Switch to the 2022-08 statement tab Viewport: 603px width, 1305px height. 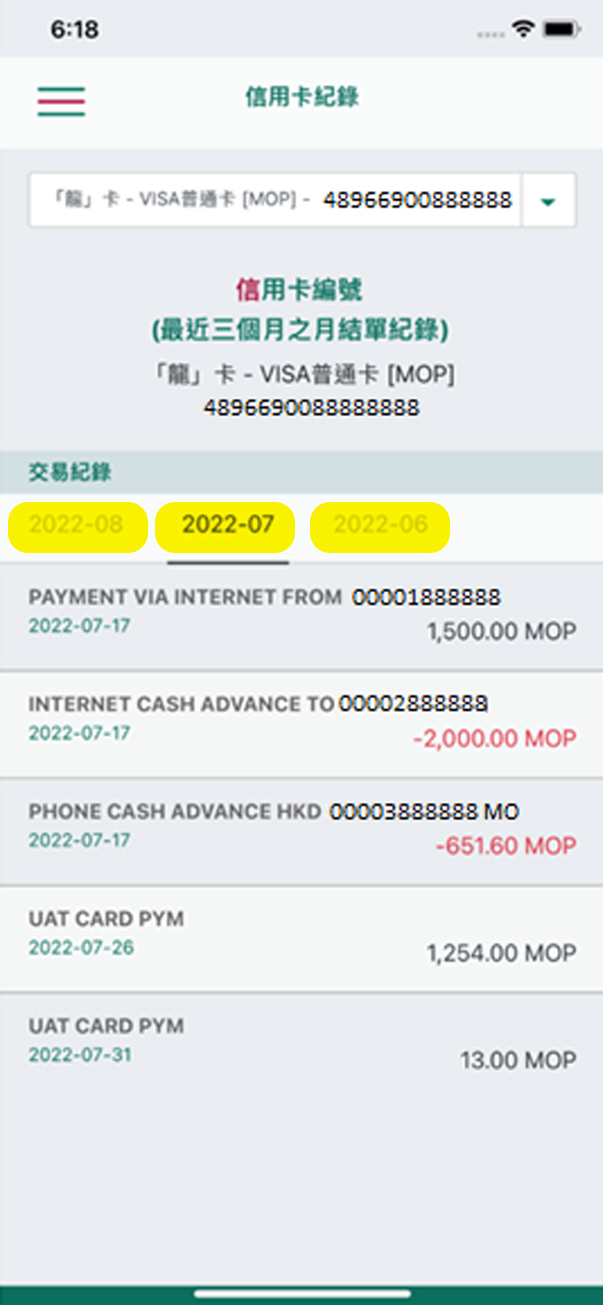pos(77,526)
